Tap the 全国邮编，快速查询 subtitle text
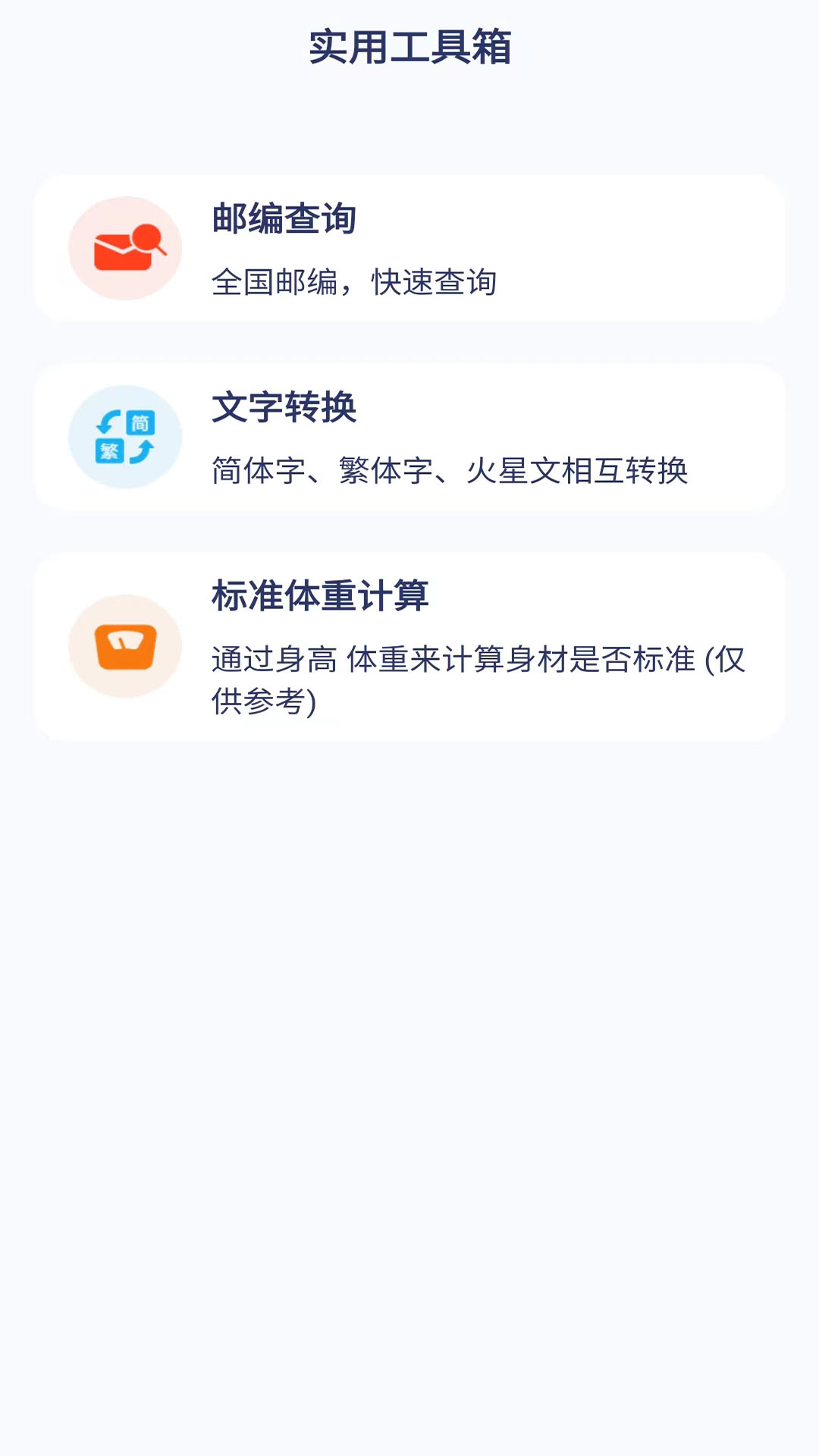 coord(354,281)
